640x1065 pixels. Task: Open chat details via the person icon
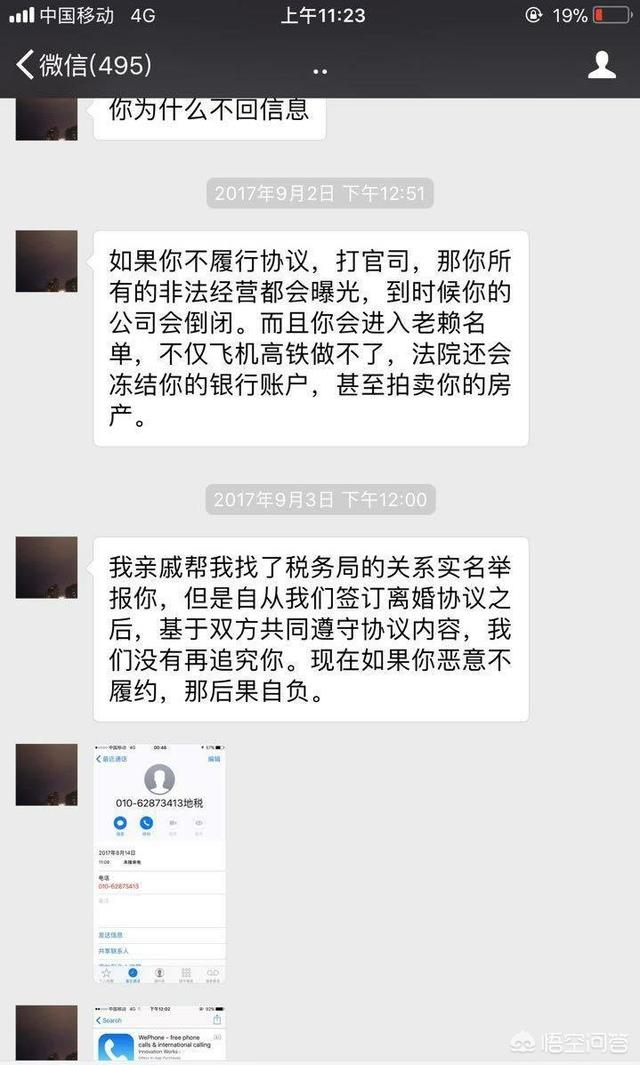[601, 66]
